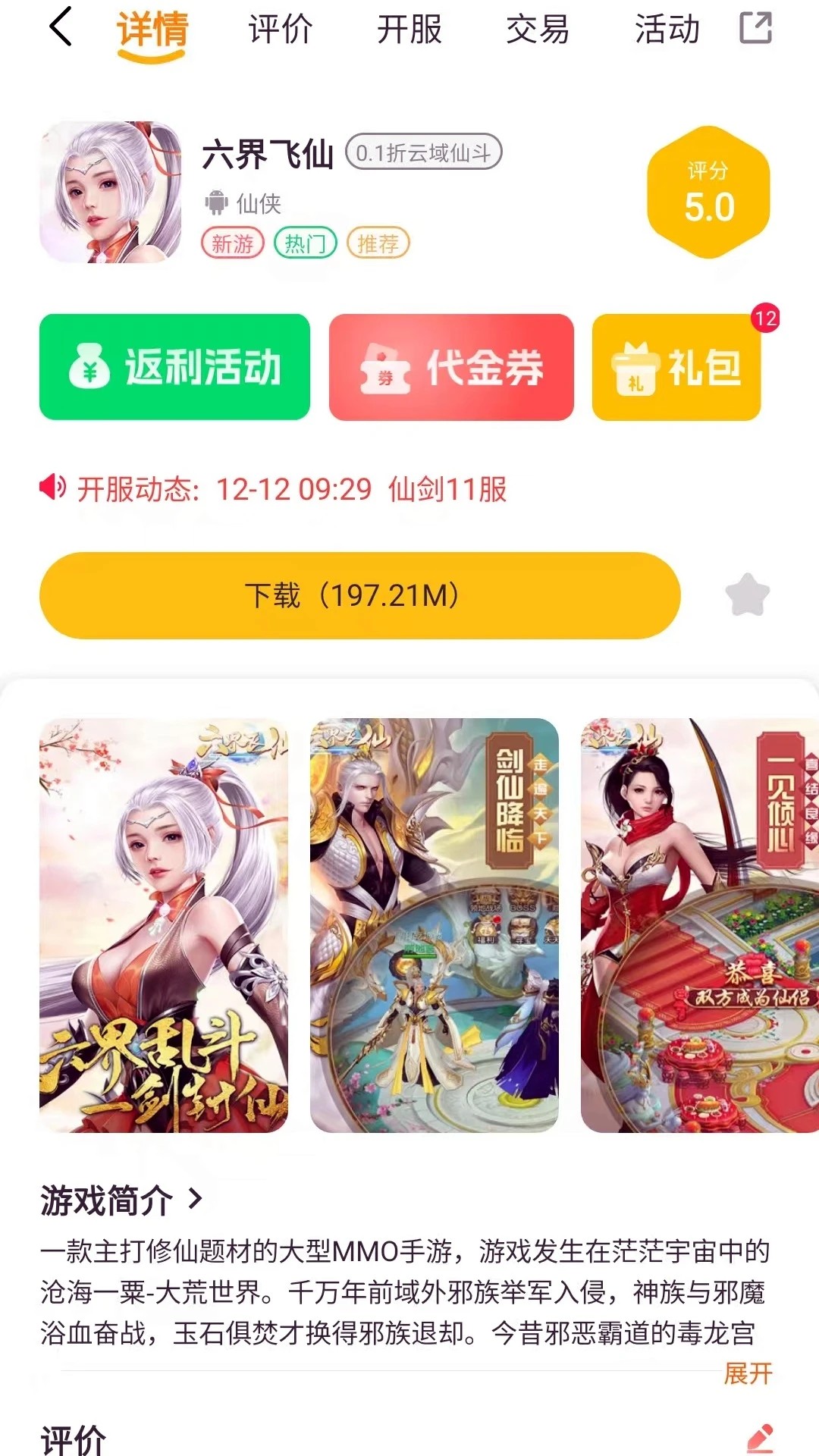Switch to the 评价 tab
The height and width of the screenshot is (1456, 819).
[x=280, y=30]
